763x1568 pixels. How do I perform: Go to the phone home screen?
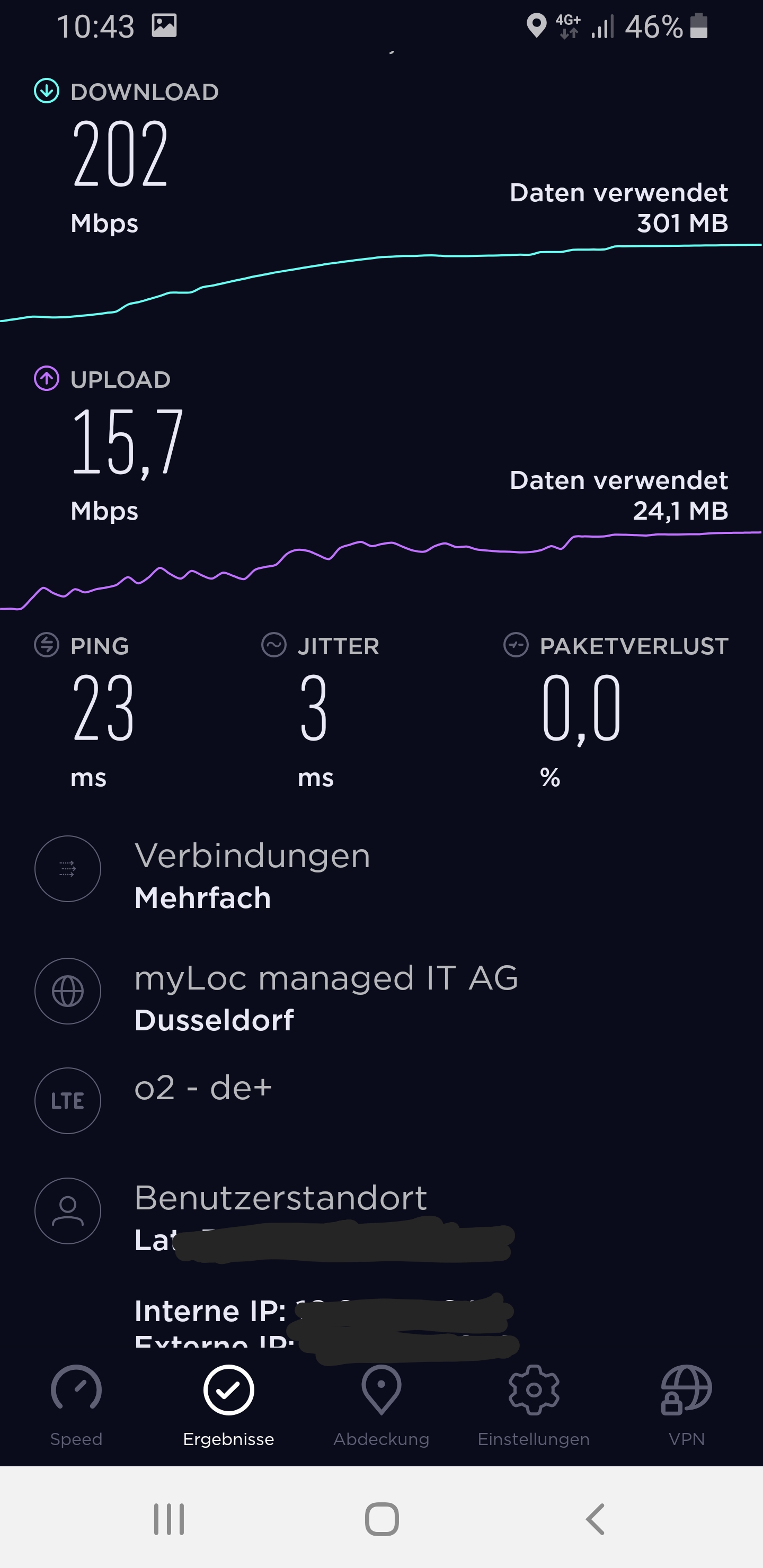(x=382, y=1519)
